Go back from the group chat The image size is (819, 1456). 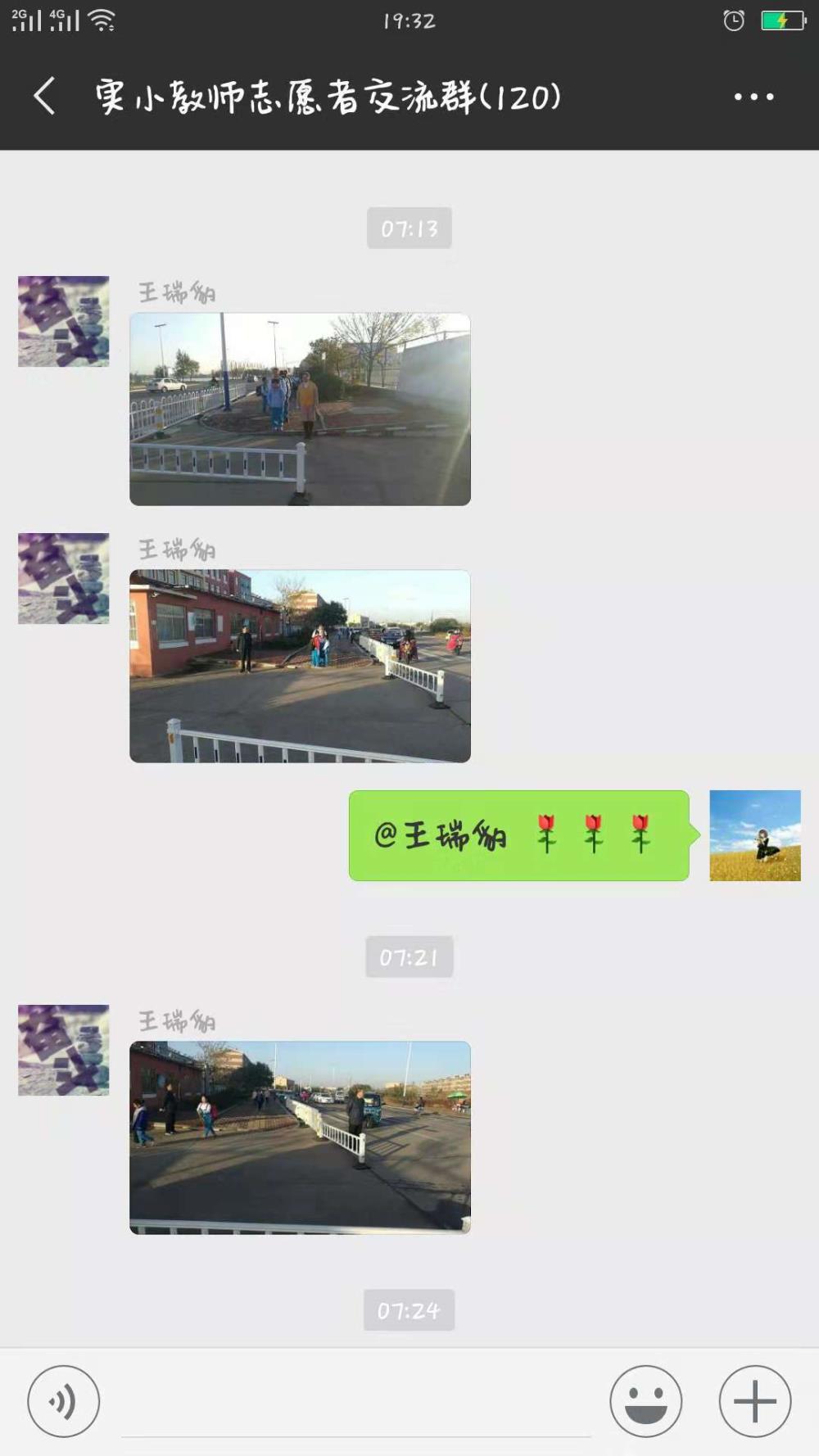(45, 97)
